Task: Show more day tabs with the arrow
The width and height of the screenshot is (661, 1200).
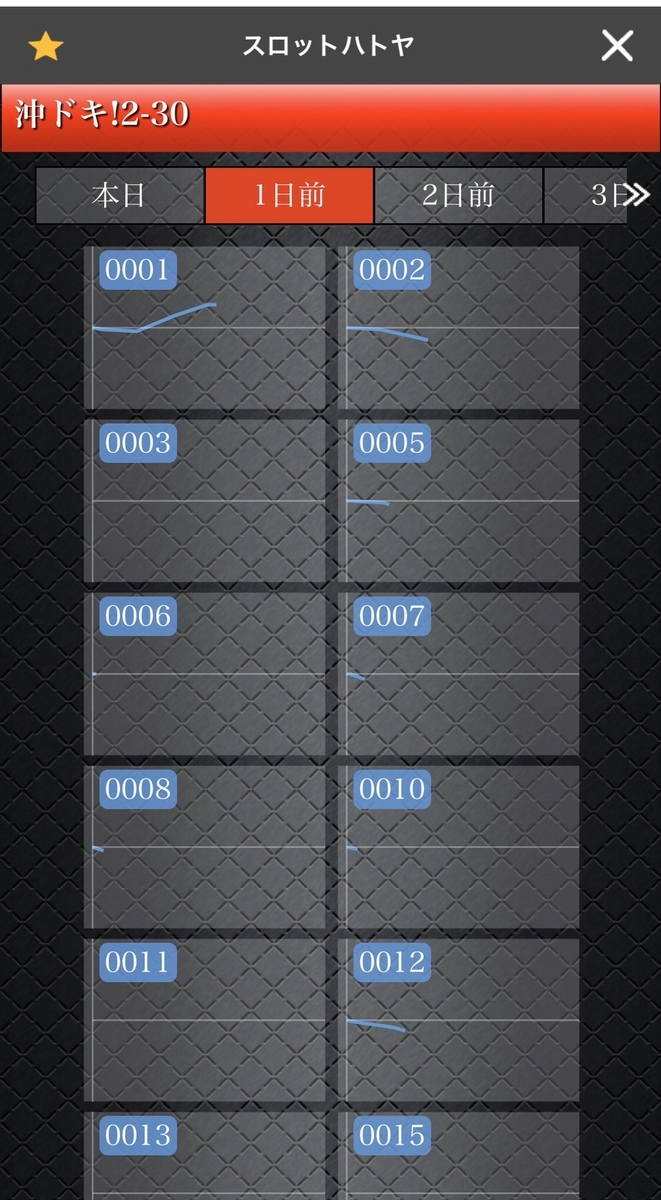Action: [637, 195]
